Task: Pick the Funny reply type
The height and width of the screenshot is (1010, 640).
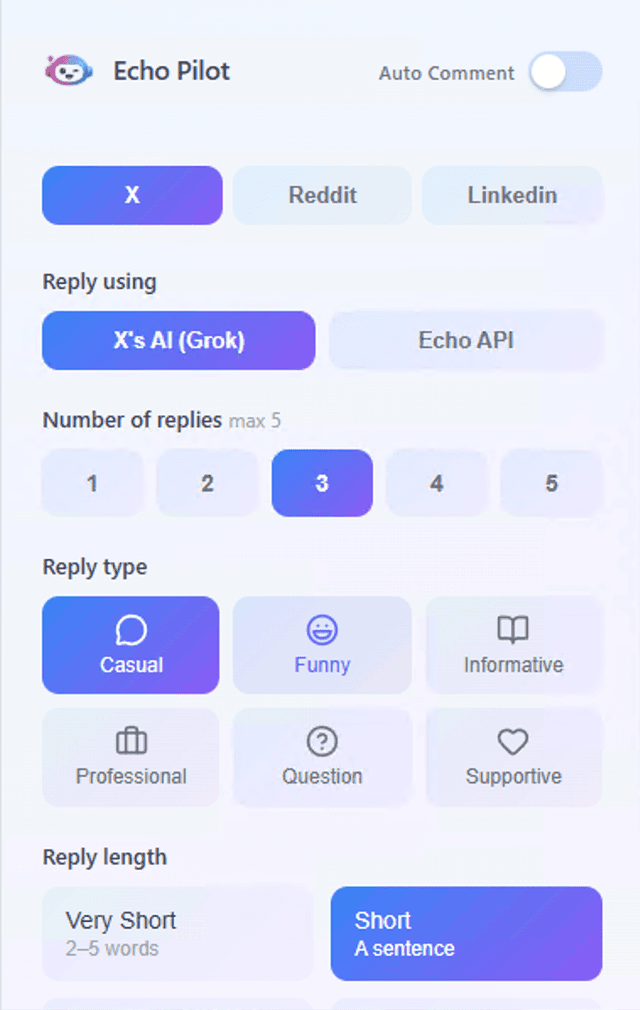Action: click(x=322, y=645)
